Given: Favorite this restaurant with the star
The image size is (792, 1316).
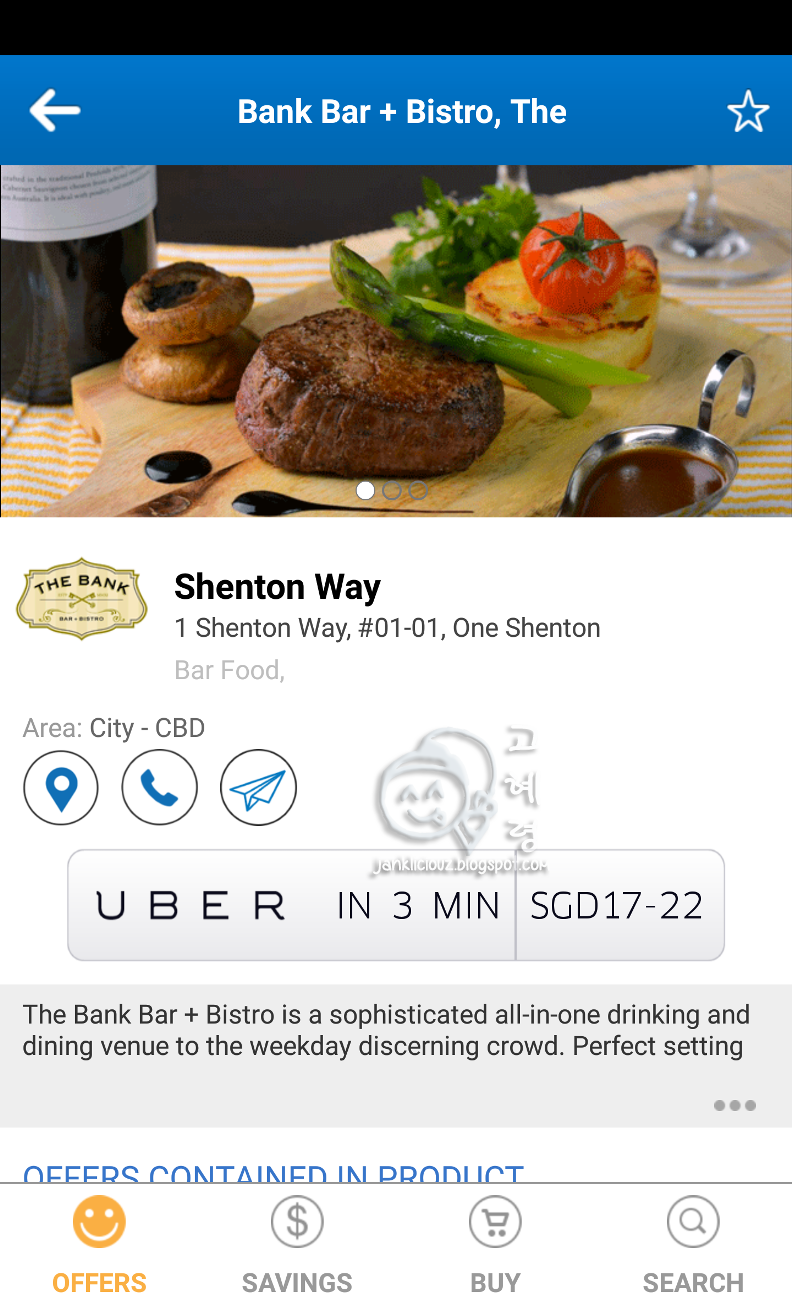Looking at the screenshot, I should [x=747, y=111].
